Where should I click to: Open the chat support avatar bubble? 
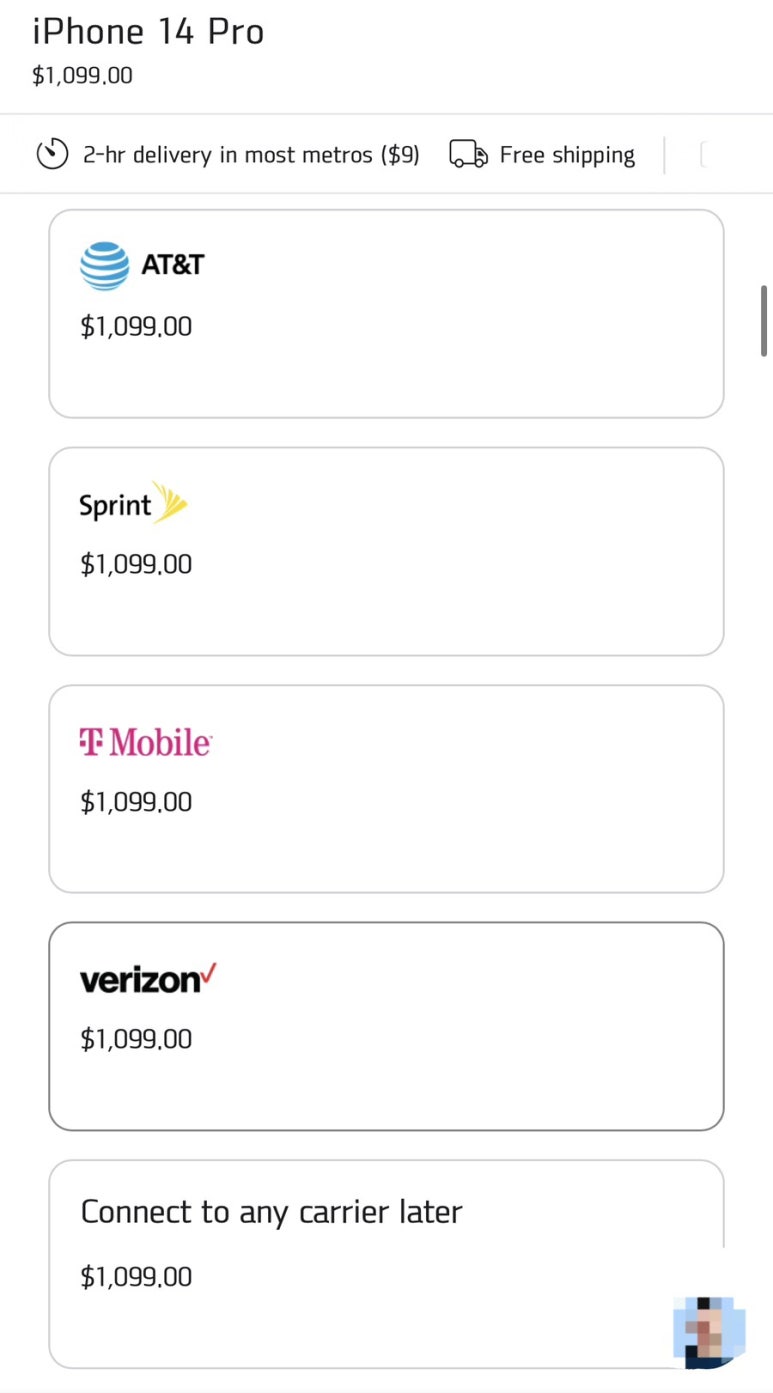(709, 1332)
